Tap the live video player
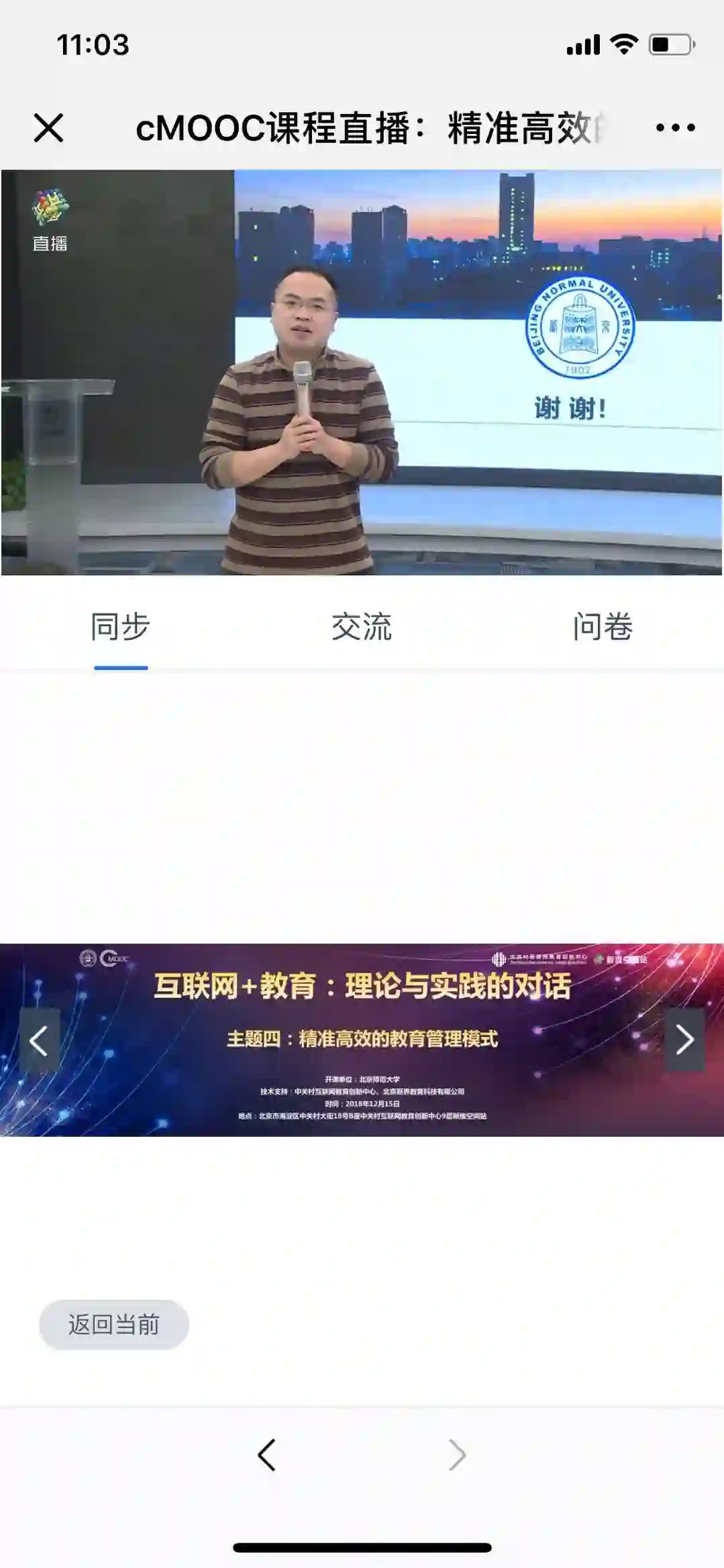 [362, 372]
